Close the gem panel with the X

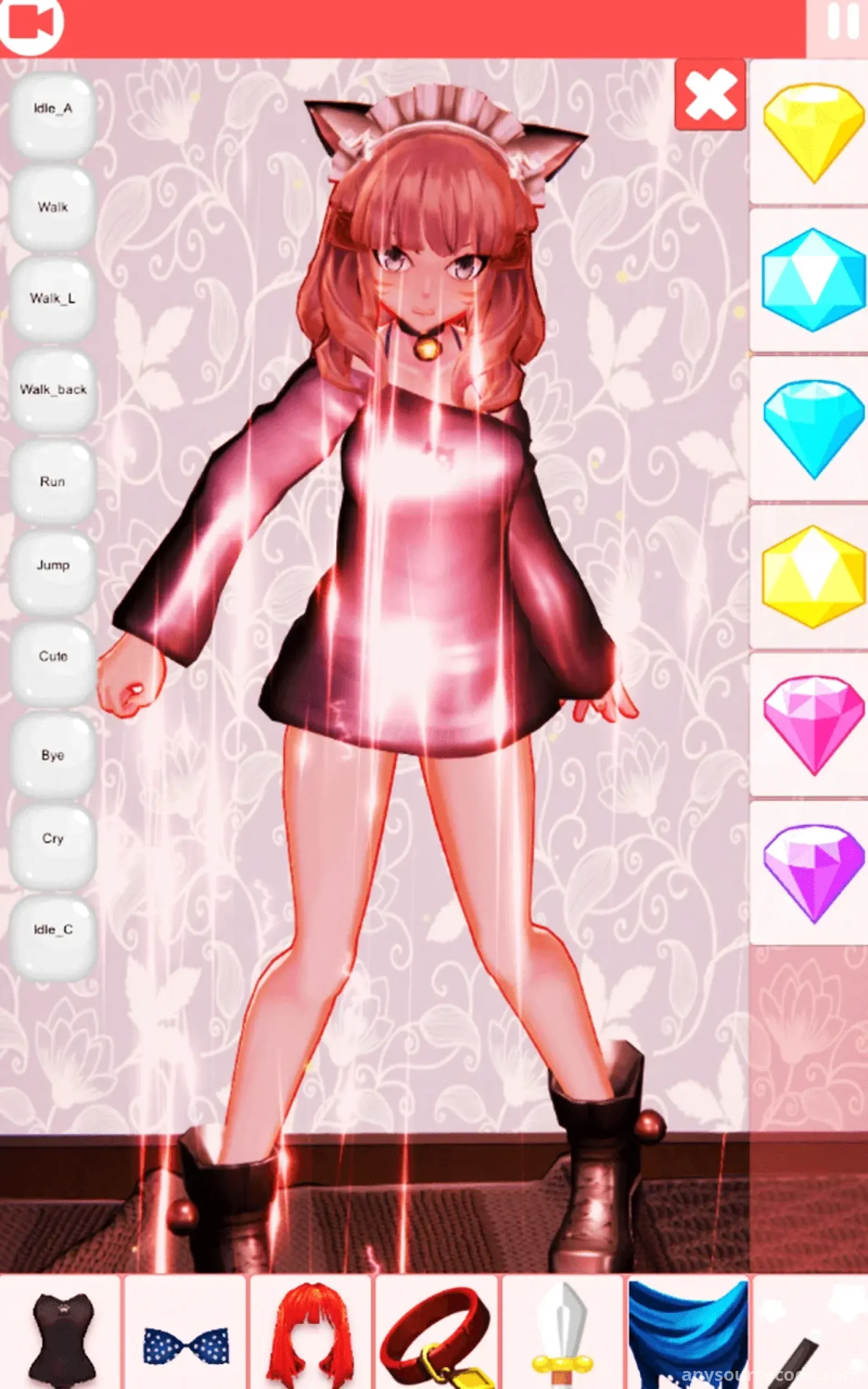pos(710,94)
